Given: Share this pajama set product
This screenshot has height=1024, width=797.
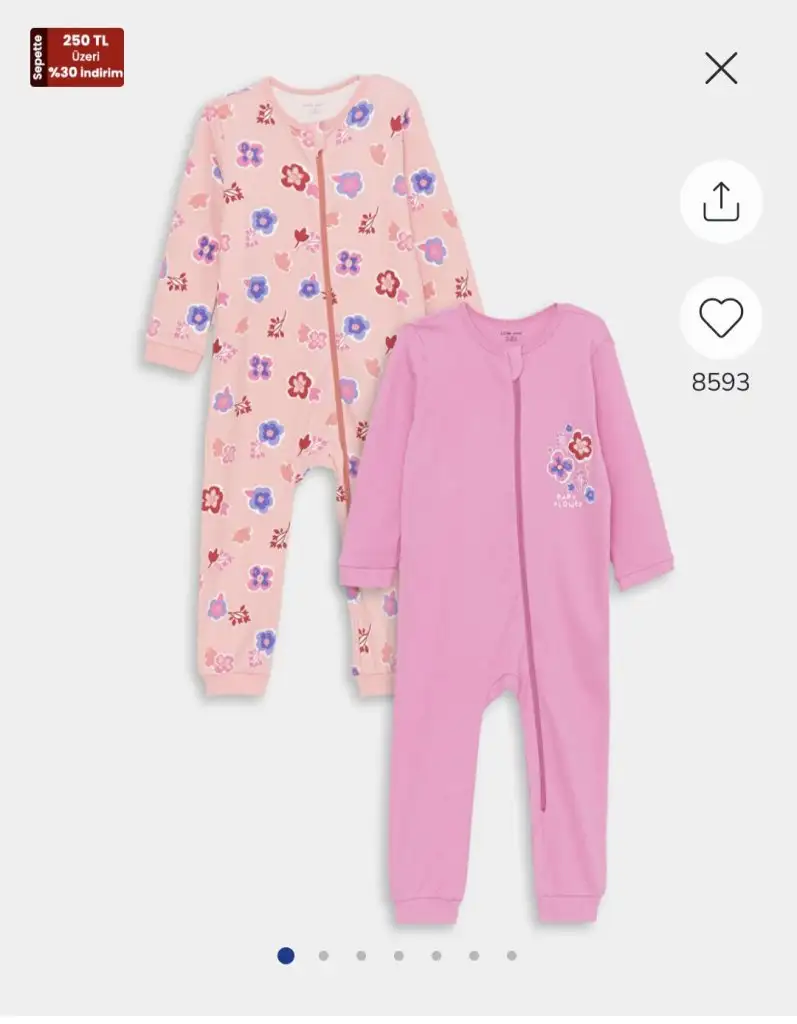Looking at the screenshot, I should 721,202.
